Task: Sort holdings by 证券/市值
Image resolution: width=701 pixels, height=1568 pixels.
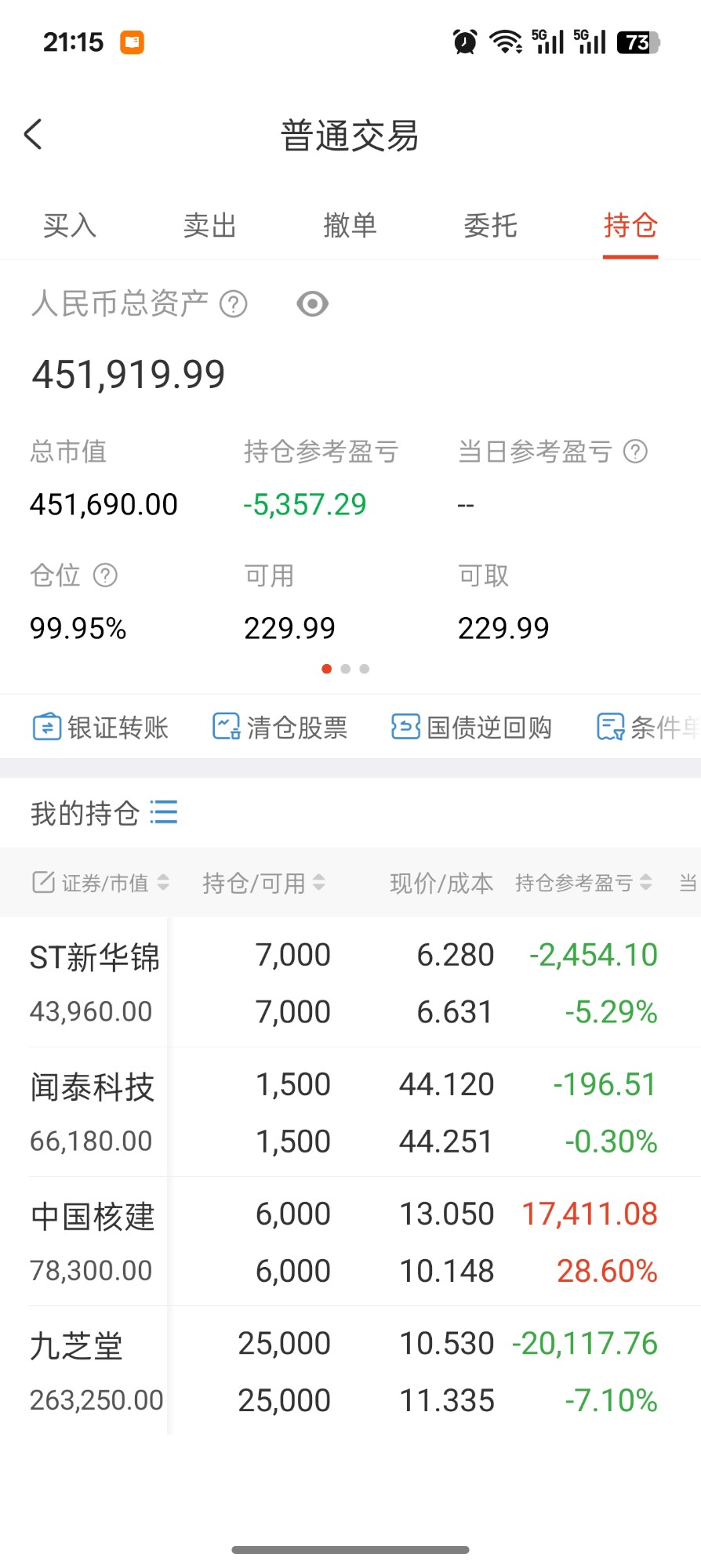Action: 100,883
